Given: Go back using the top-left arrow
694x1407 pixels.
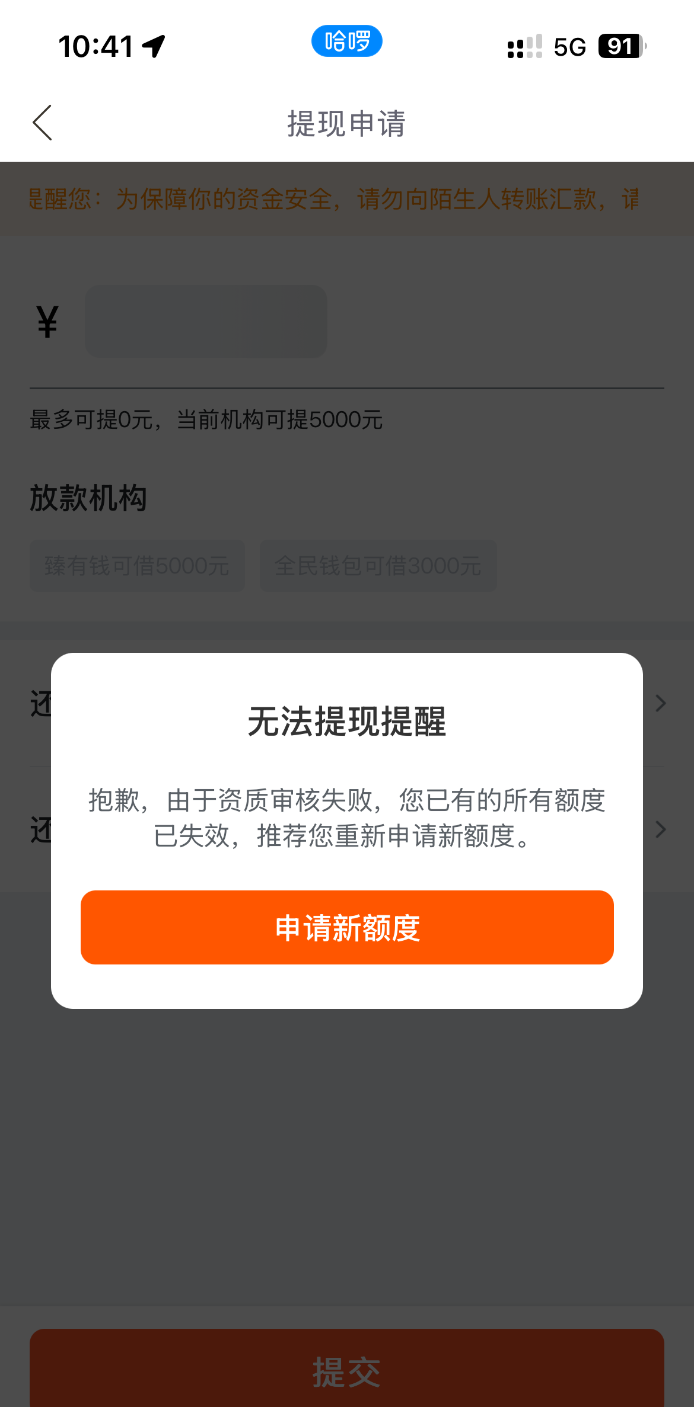Looking at the screenshot, I should click(42, 123).
